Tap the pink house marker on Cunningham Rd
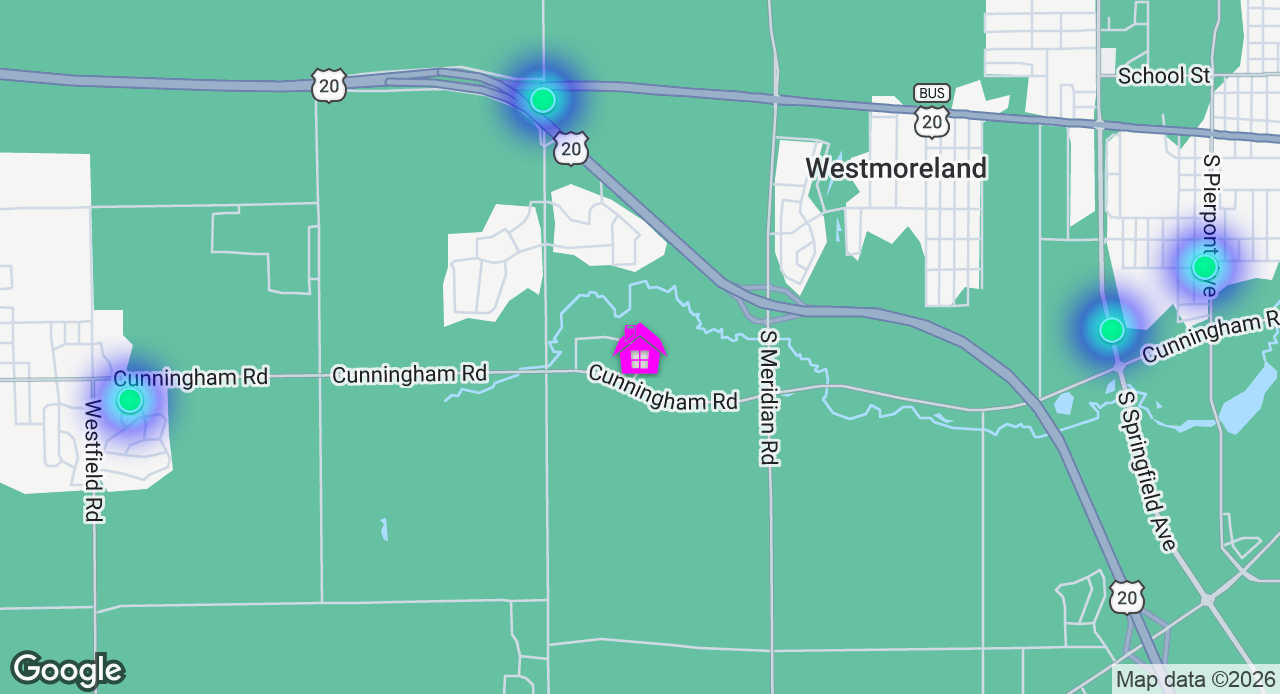Viewport: 1280px width, 694px height. (640, 351)
